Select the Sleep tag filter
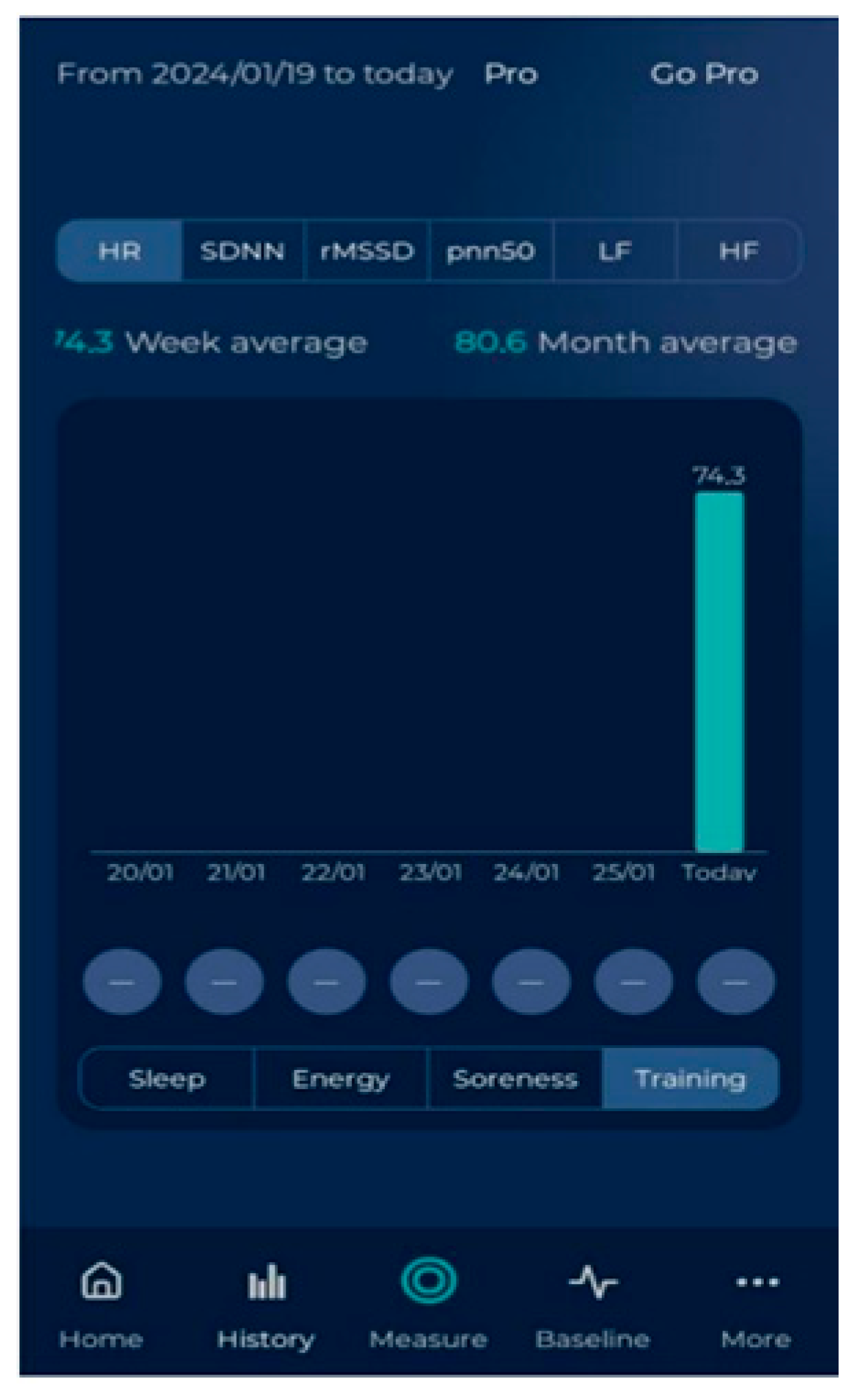 (x=167, y=1079)
